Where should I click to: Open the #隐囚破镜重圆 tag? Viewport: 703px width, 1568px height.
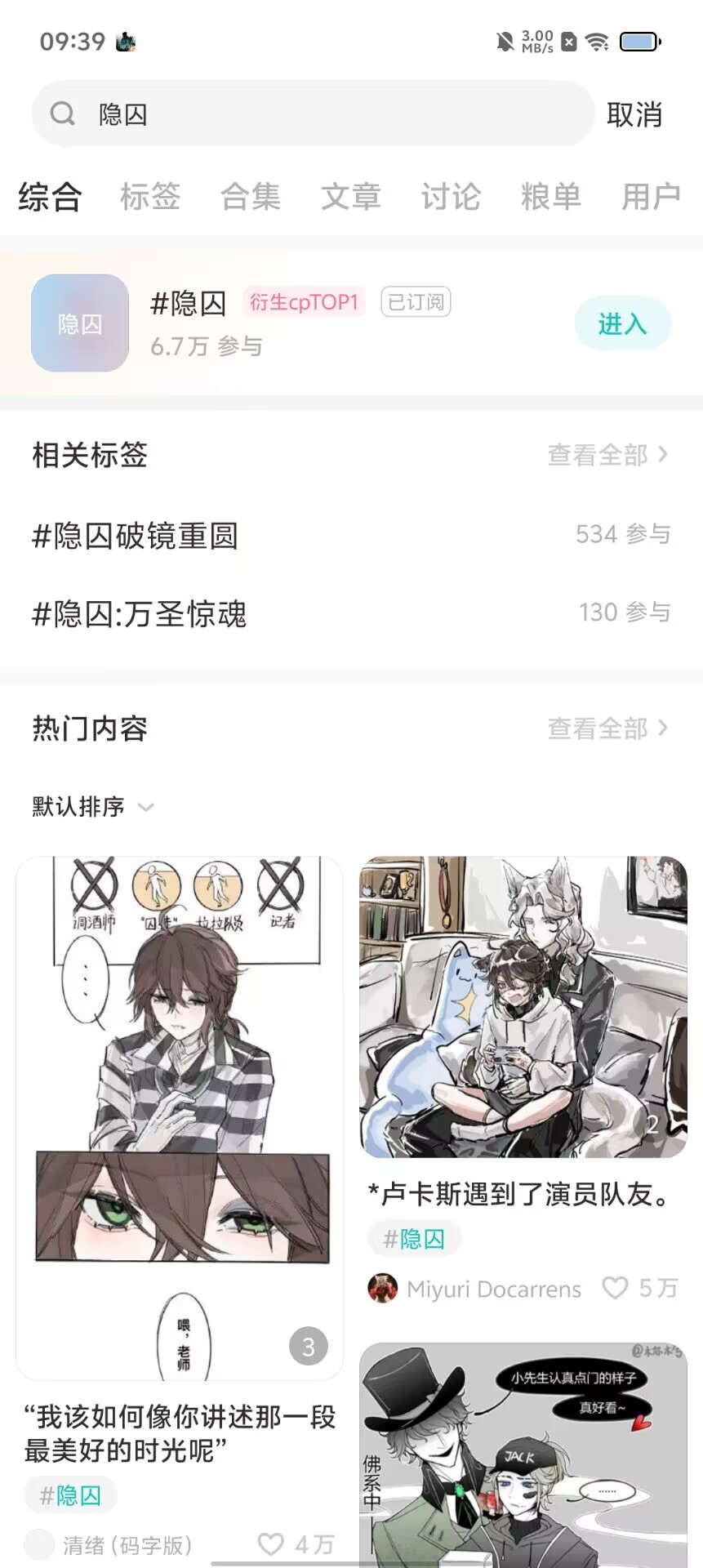pos(136,536)
